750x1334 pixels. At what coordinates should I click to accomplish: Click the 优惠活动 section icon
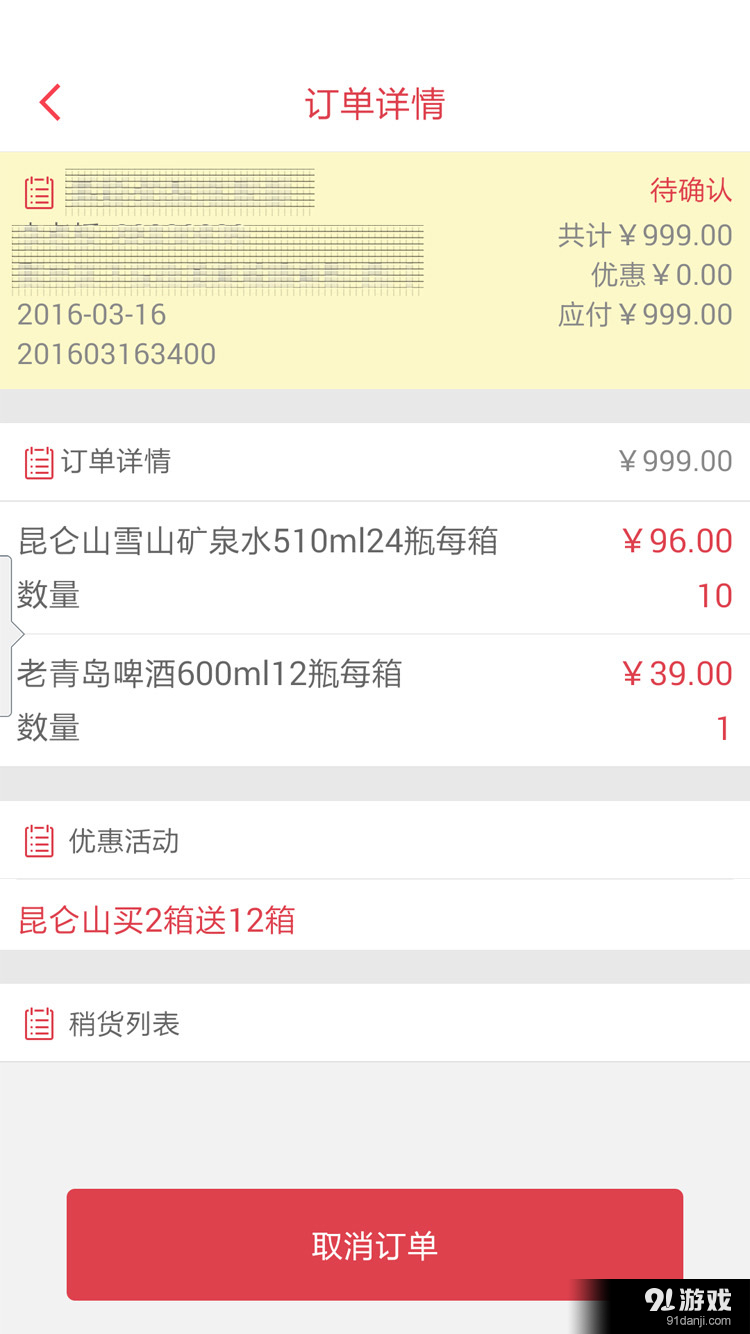38,841
